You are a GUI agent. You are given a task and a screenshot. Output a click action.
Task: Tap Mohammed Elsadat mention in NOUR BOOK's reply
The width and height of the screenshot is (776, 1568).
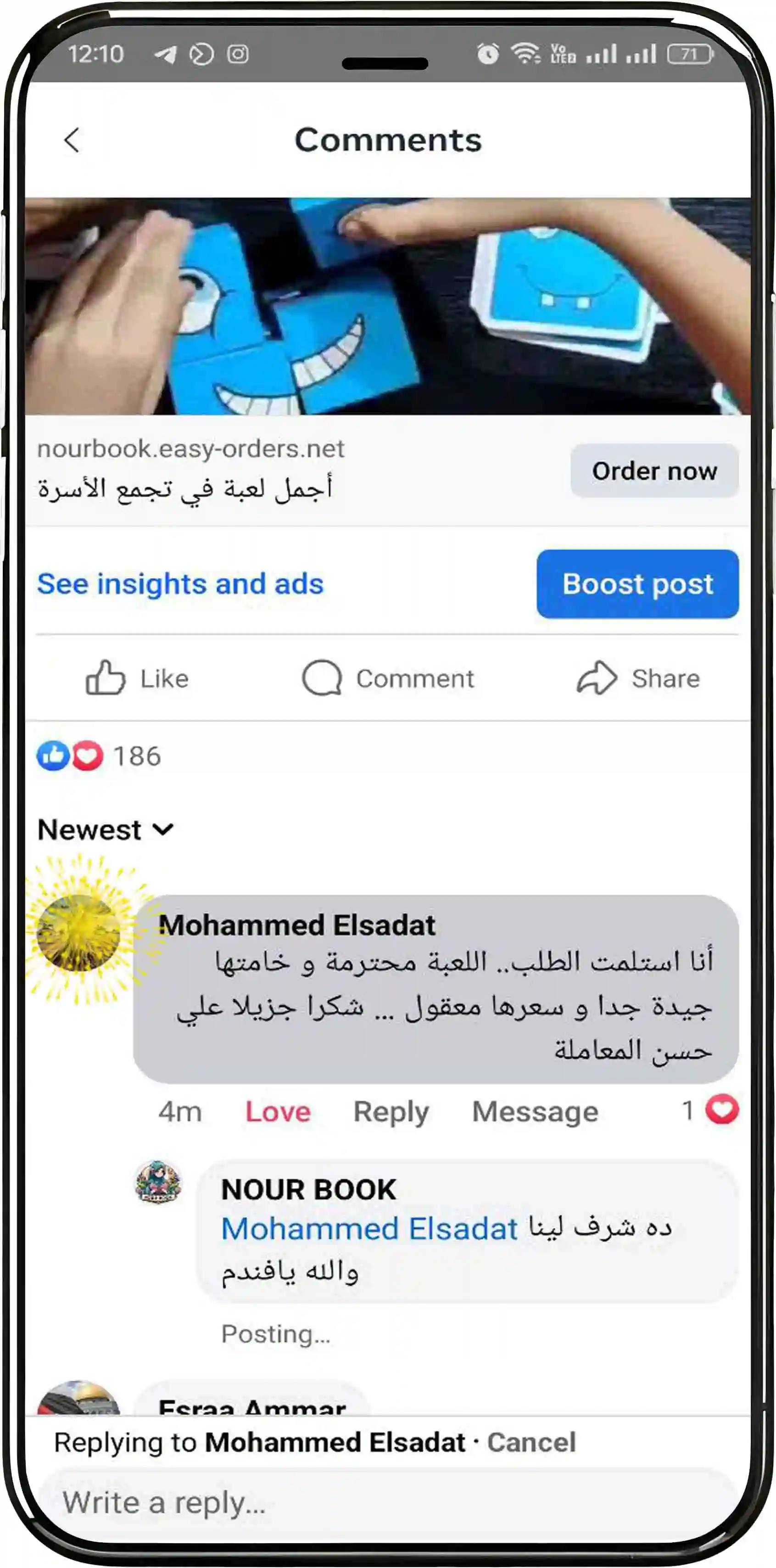[x=369, y=1228]
